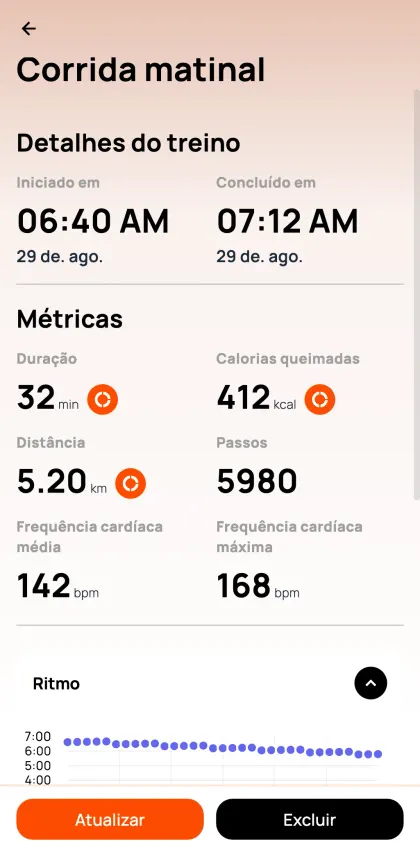Go back using the top arrow
This screenshot has width=420, height=852.
[x=28, y=29]
